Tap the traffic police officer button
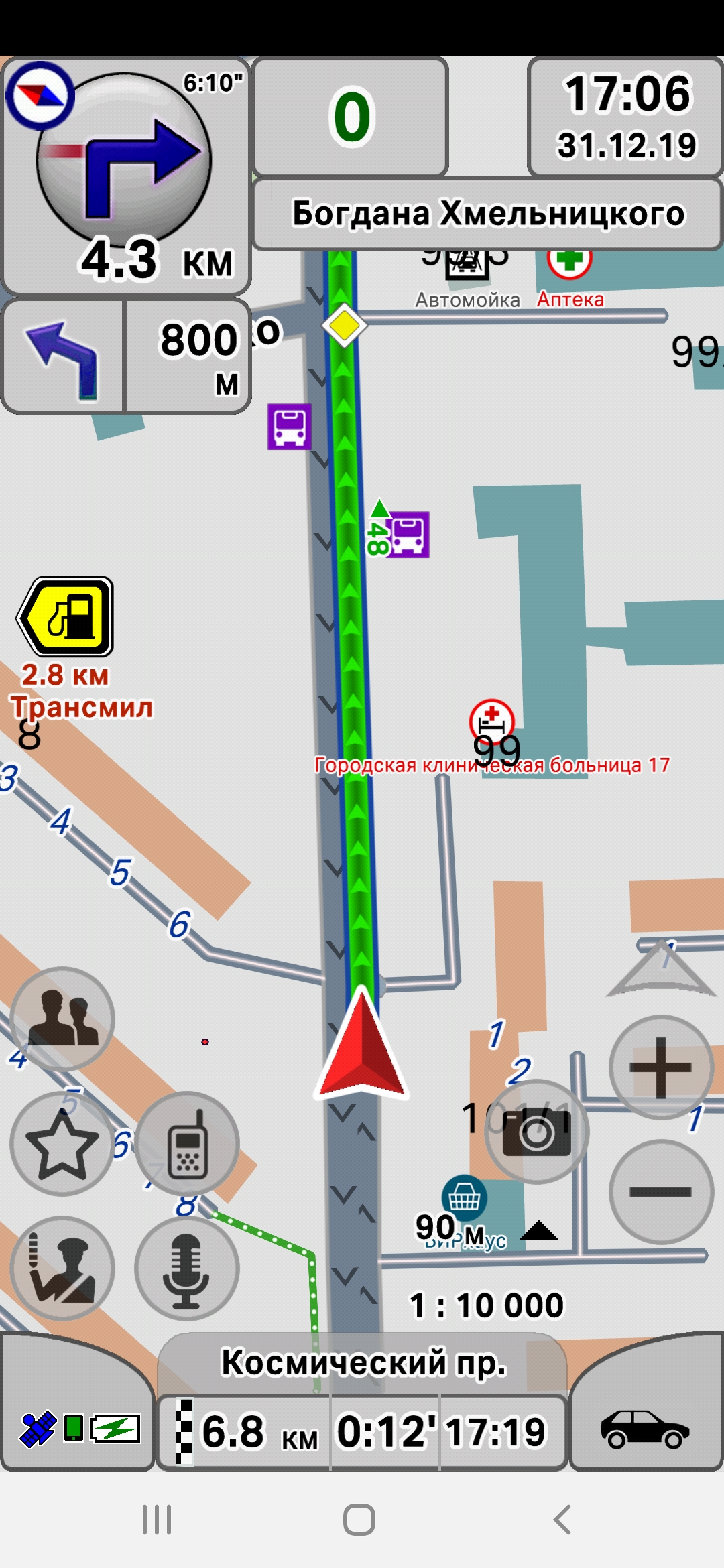This screenshot has width=724, height=1568. [x=62, y=1268]
